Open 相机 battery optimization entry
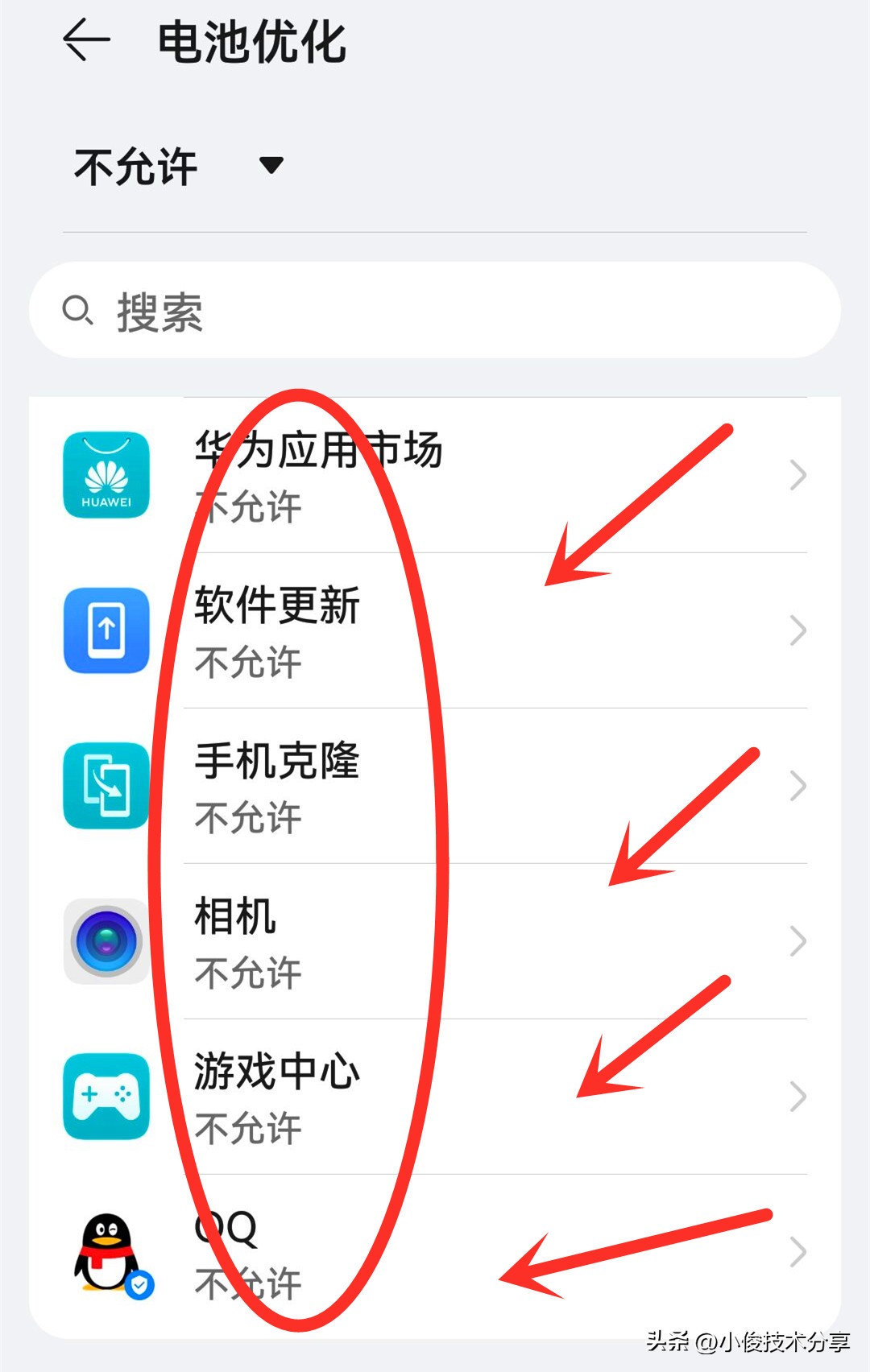 coord(483,942)
